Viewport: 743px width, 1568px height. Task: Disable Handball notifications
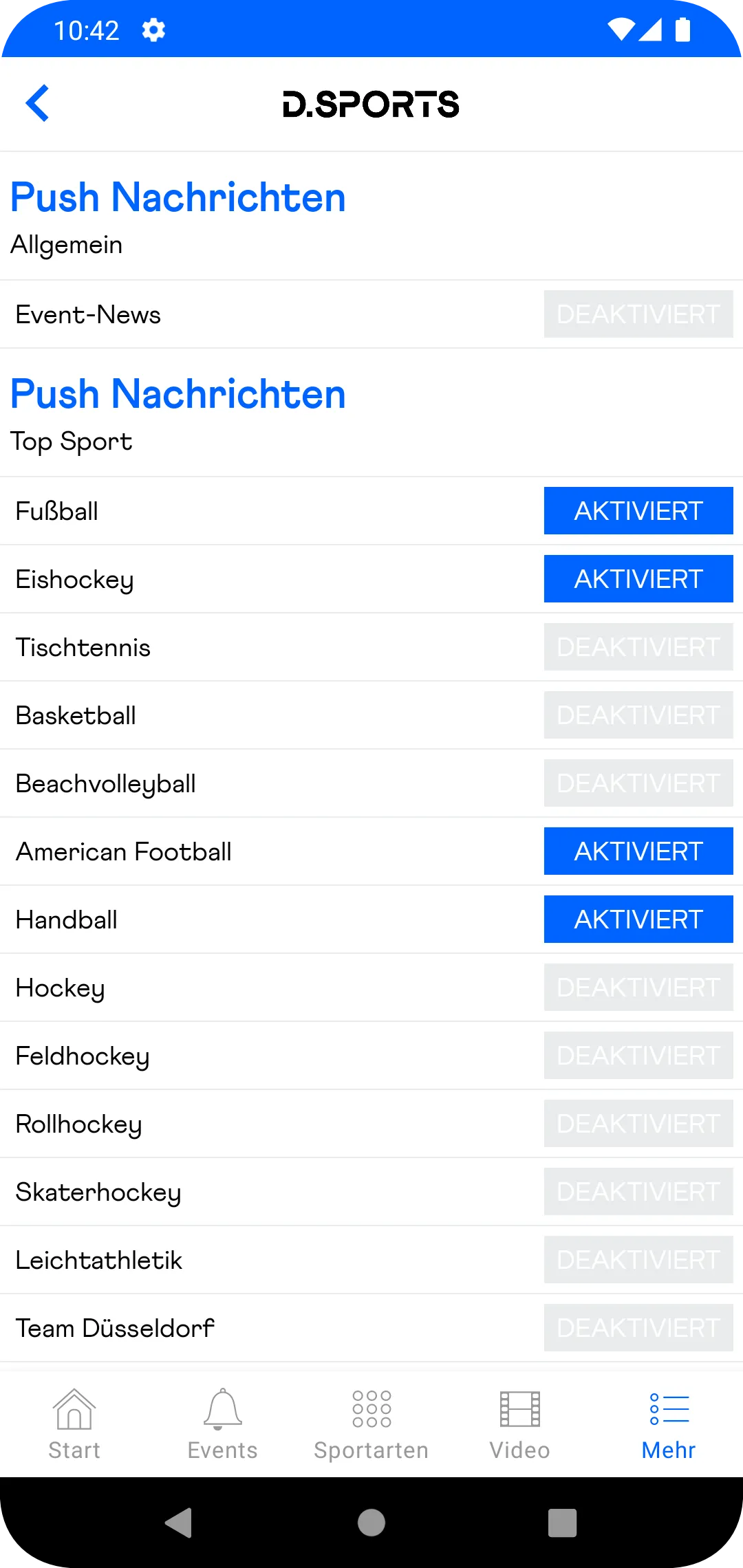[x=638, y=919]
